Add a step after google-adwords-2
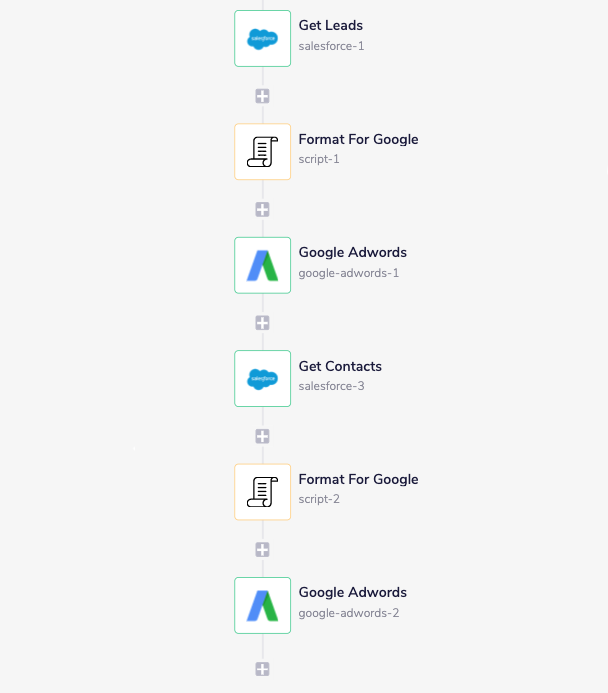This screenshot has width=608, height=693. (x=263, y=669)
